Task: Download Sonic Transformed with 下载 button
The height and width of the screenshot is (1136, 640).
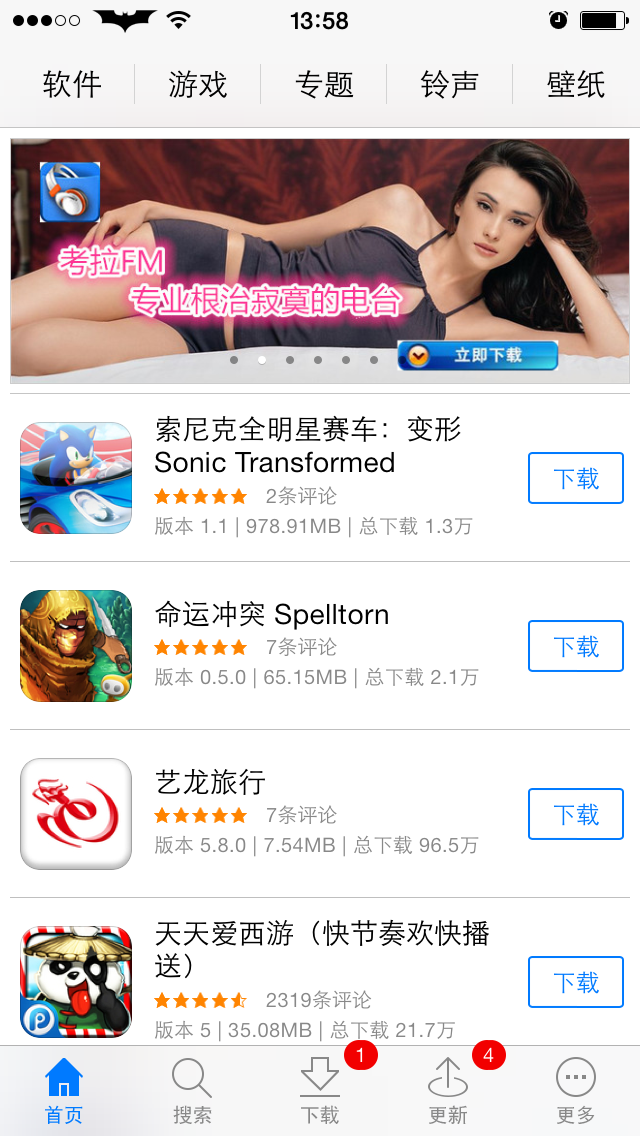Action: point(575,479)
